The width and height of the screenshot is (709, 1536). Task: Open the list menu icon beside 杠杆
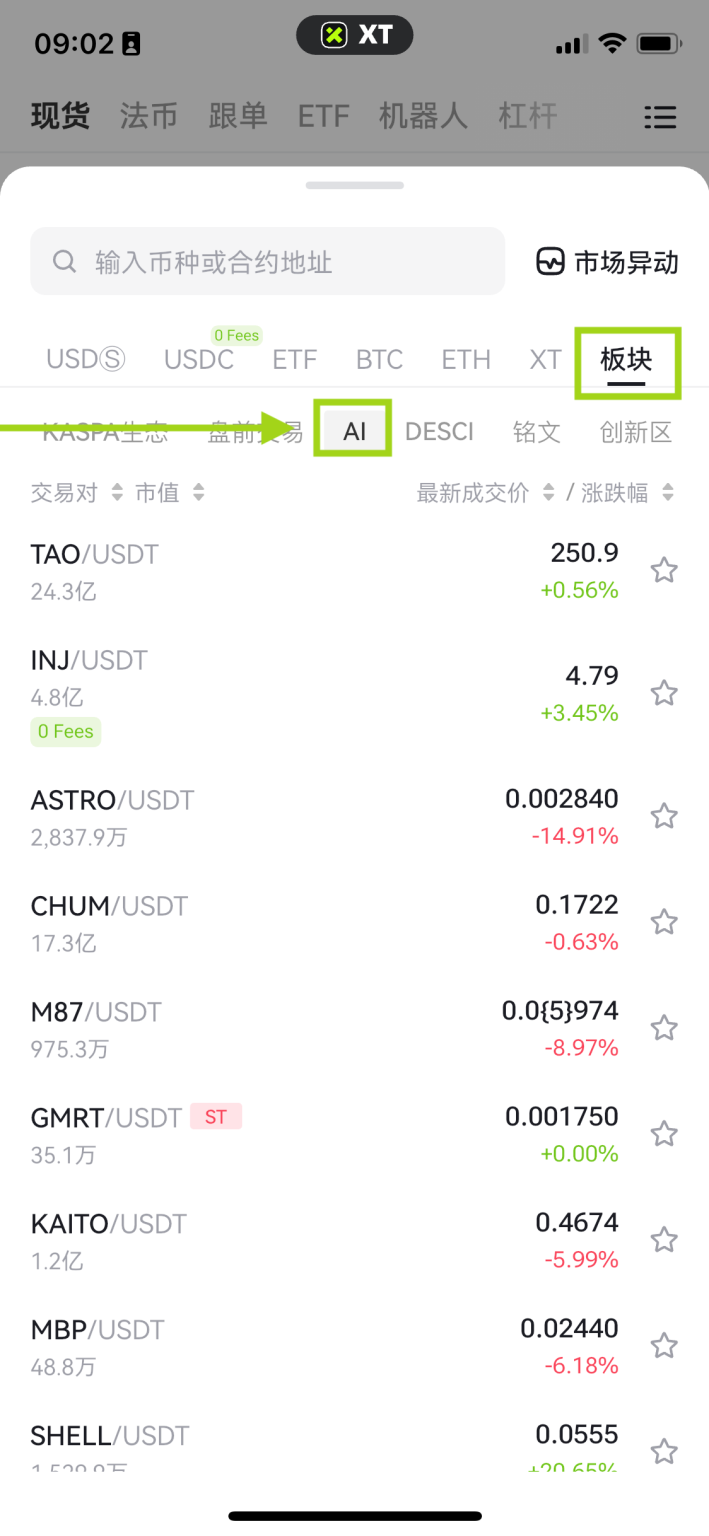[x=660, y=117]
